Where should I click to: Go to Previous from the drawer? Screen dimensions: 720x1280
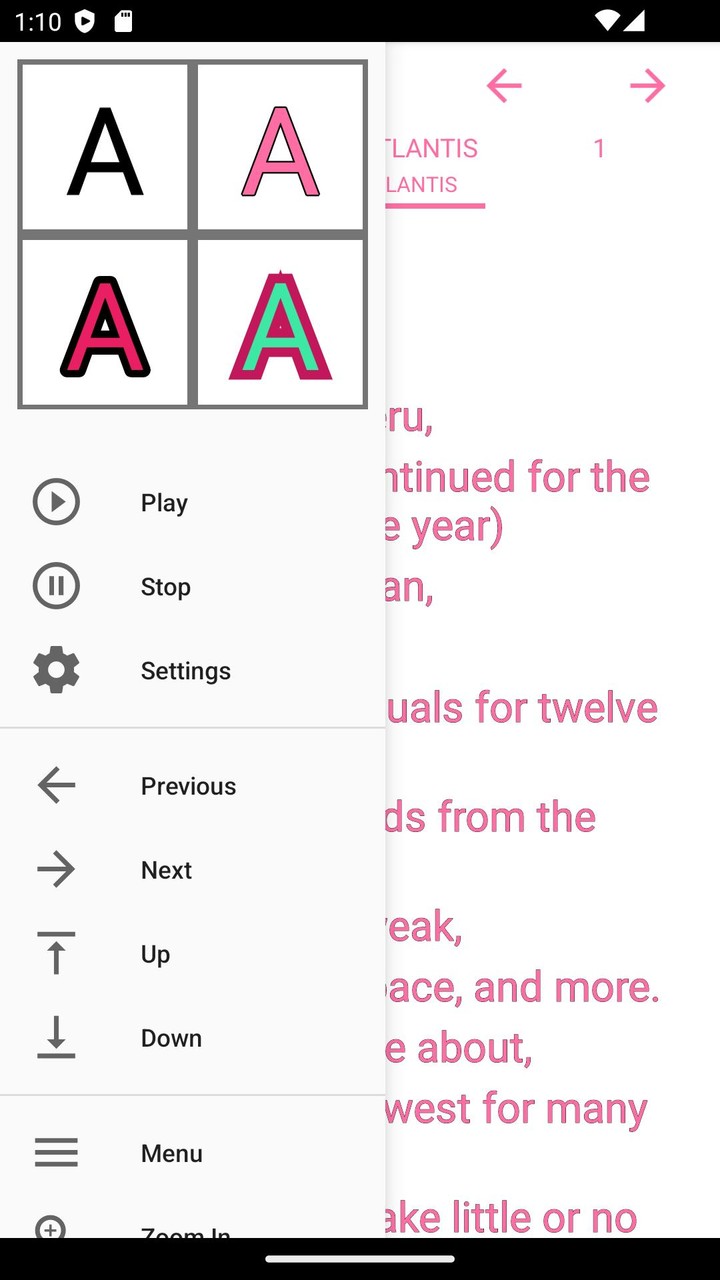click(x=188, y=786)
